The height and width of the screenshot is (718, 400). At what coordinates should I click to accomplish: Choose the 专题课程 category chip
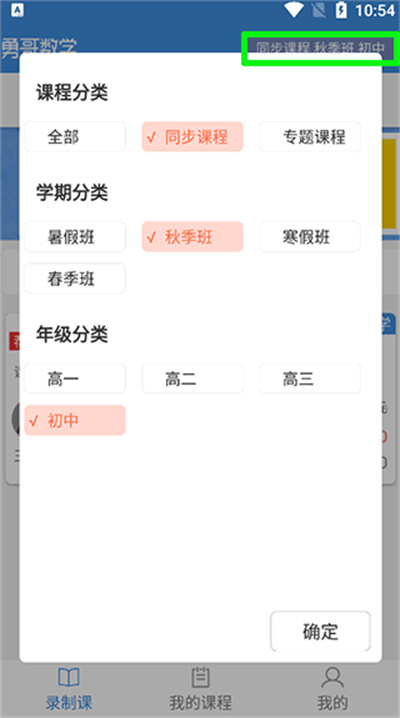310,136
